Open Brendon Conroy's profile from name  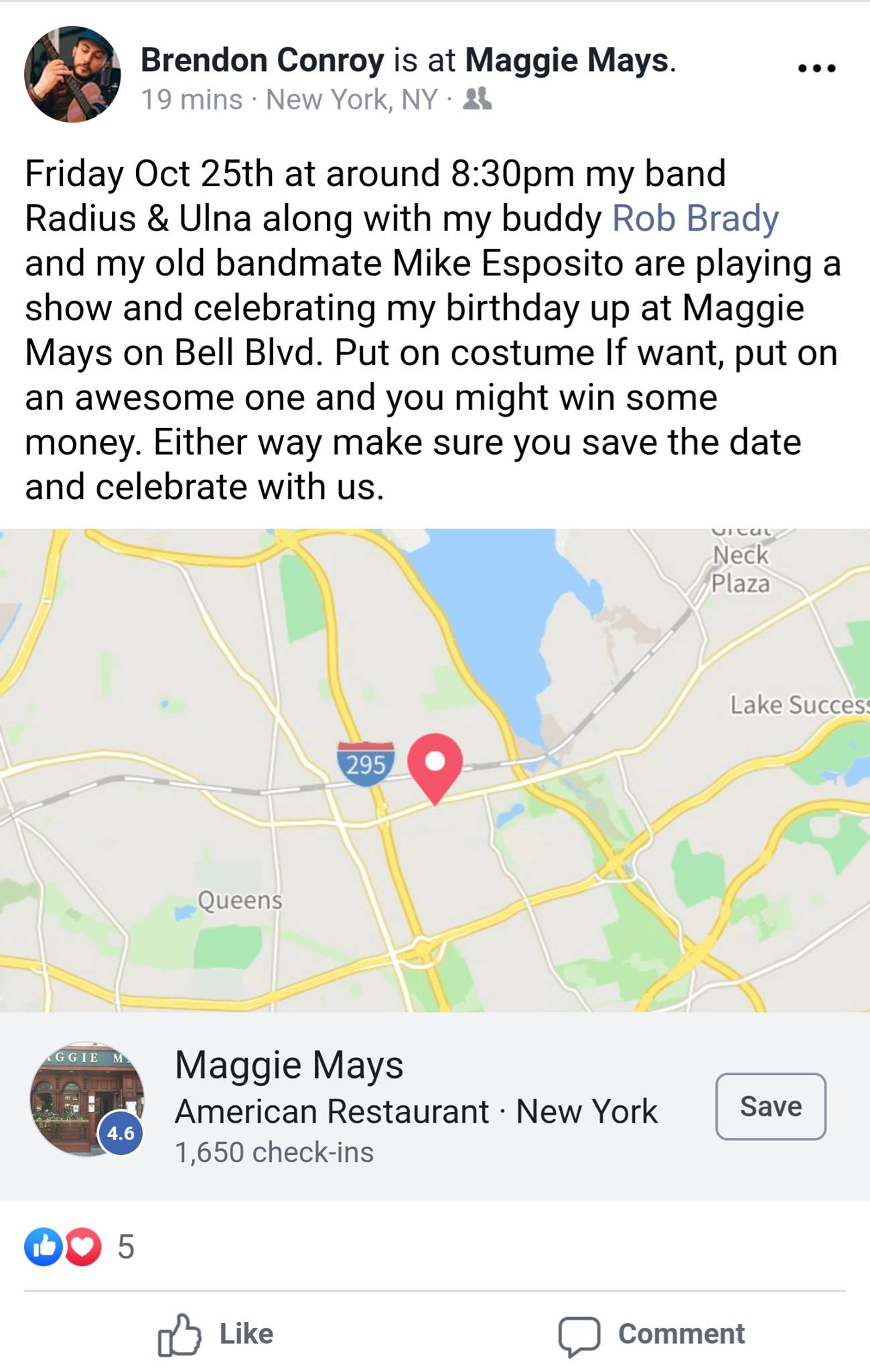262,60
